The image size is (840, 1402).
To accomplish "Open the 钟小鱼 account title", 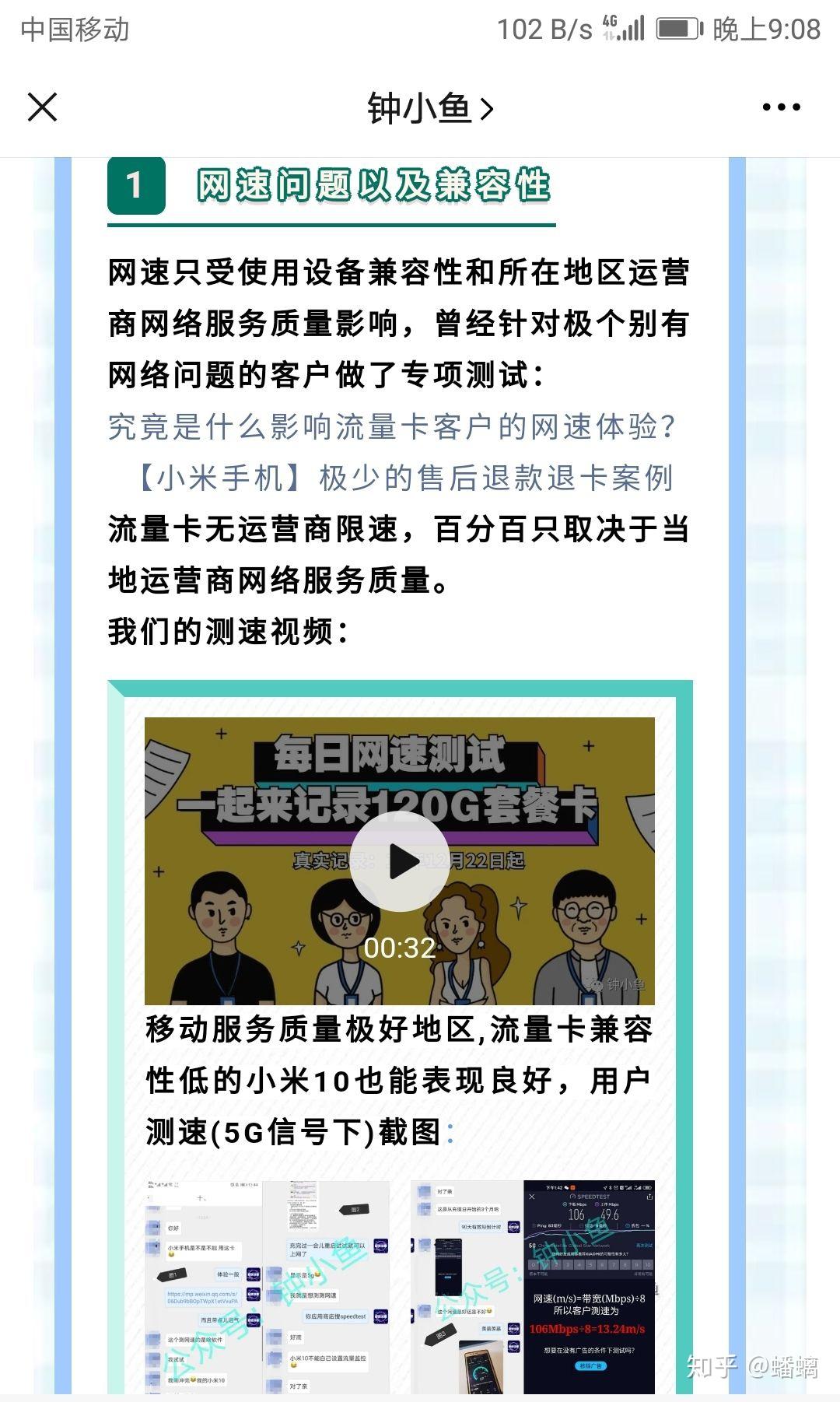I will (429, 108).
